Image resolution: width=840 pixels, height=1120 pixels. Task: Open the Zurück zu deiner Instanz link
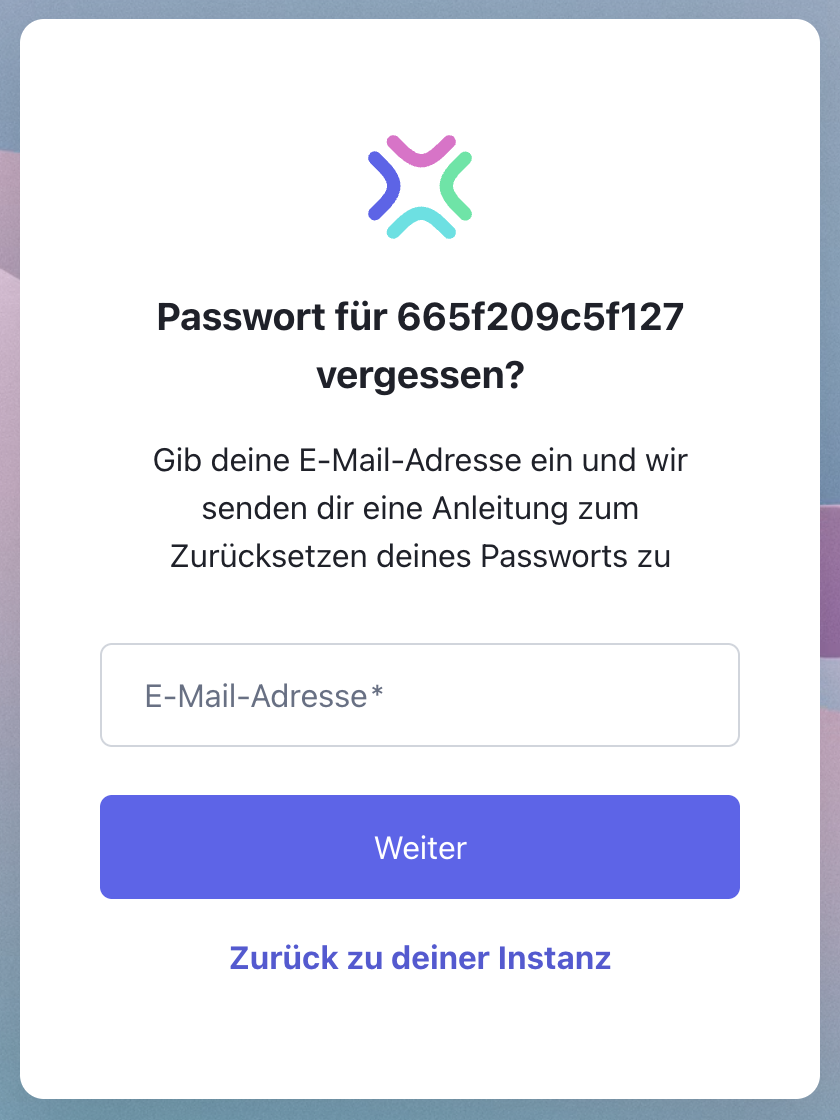[x=420, y=958]
